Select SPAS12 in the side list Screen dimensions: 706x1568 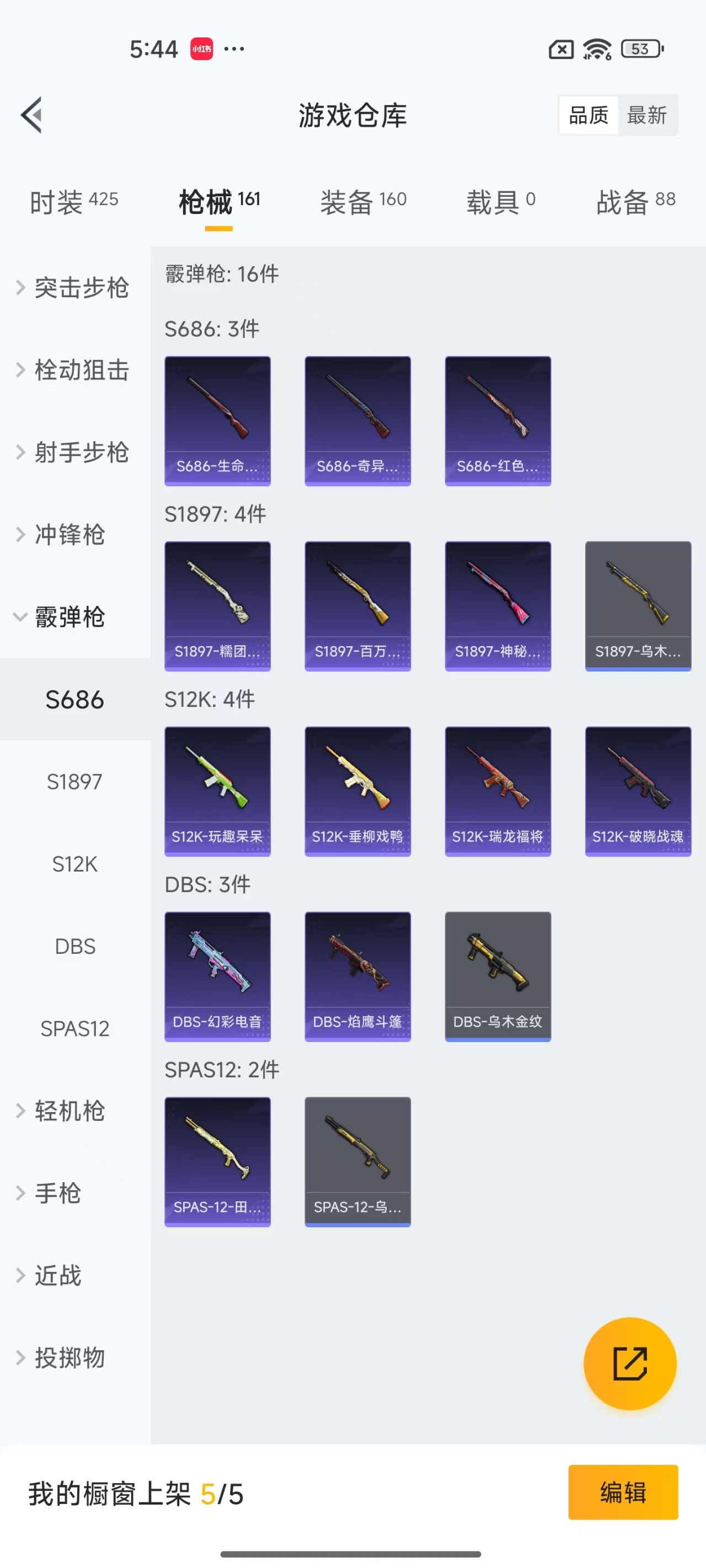74,1028
